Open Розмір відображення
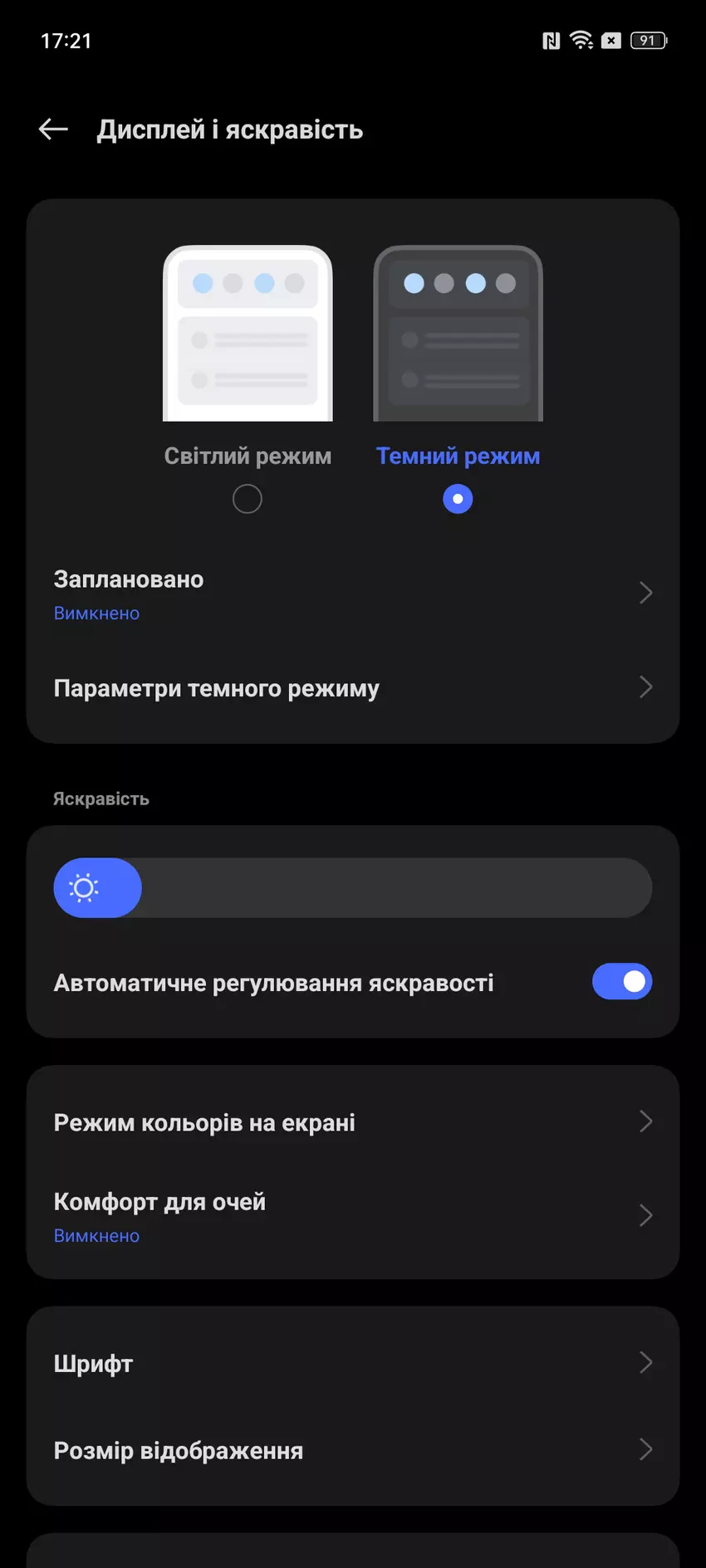 pyautogui.click(x=352, y=1451)
